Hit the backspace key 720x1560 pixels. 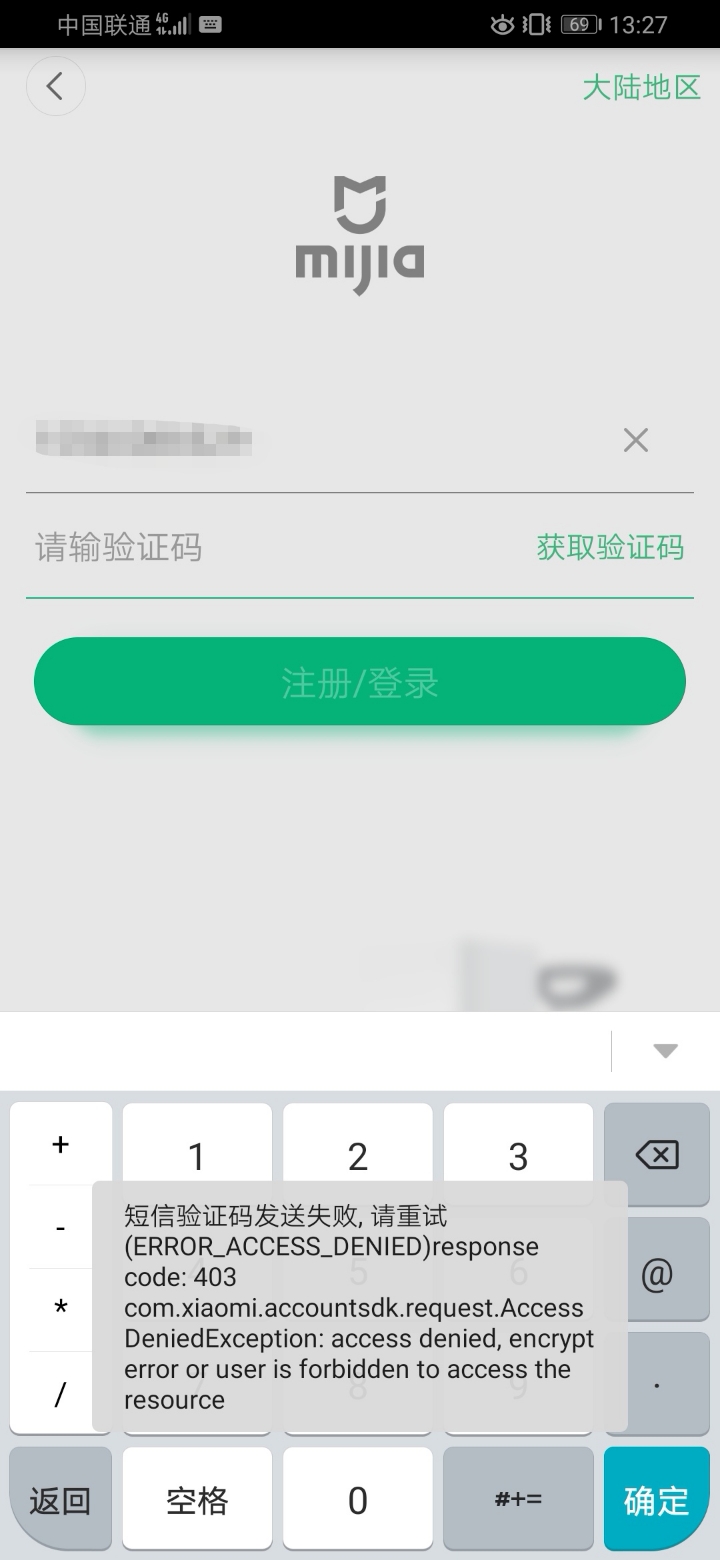point(657,1156)
